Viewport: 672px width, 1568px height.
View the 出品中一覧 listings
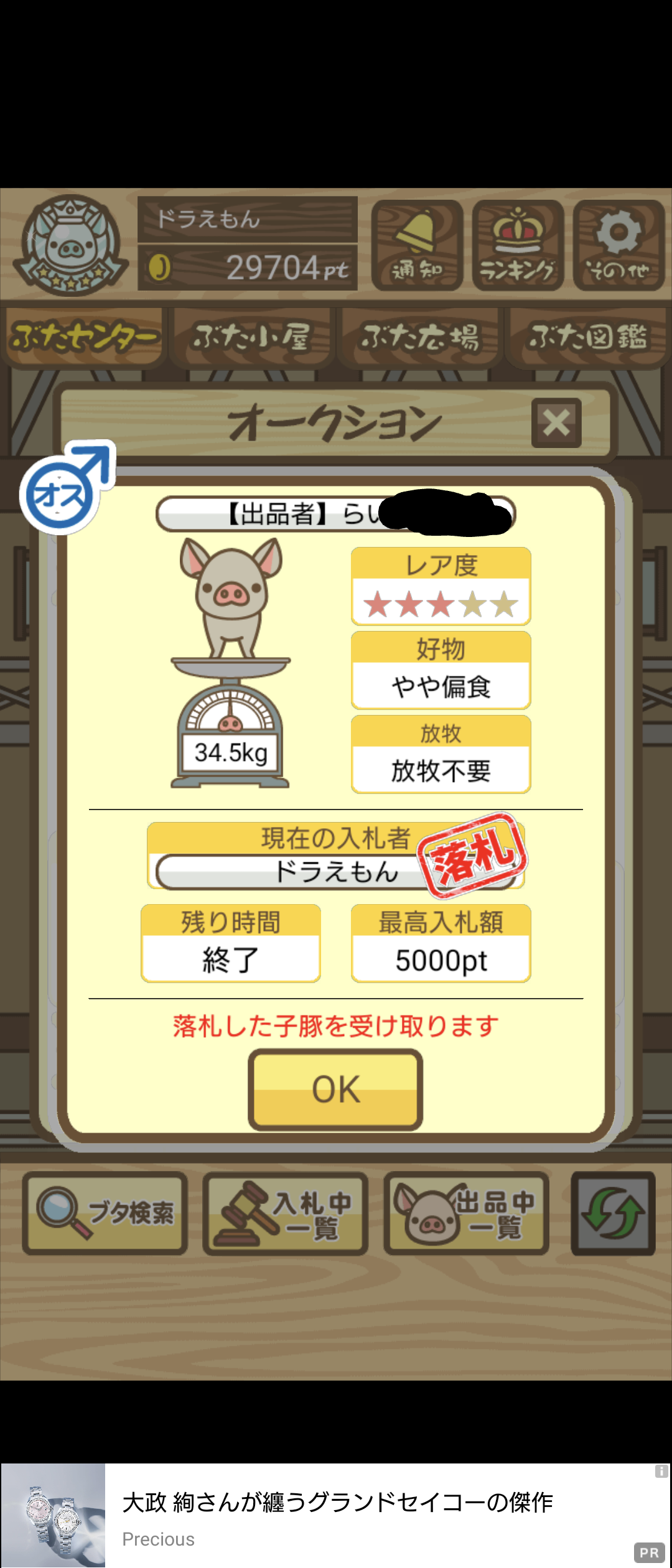coord(466,1213)
